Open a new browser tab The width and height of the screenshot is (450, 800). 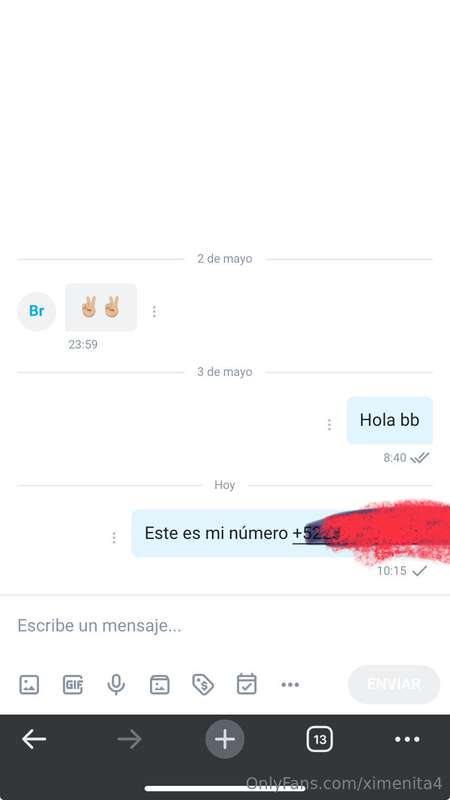[224, 739]
